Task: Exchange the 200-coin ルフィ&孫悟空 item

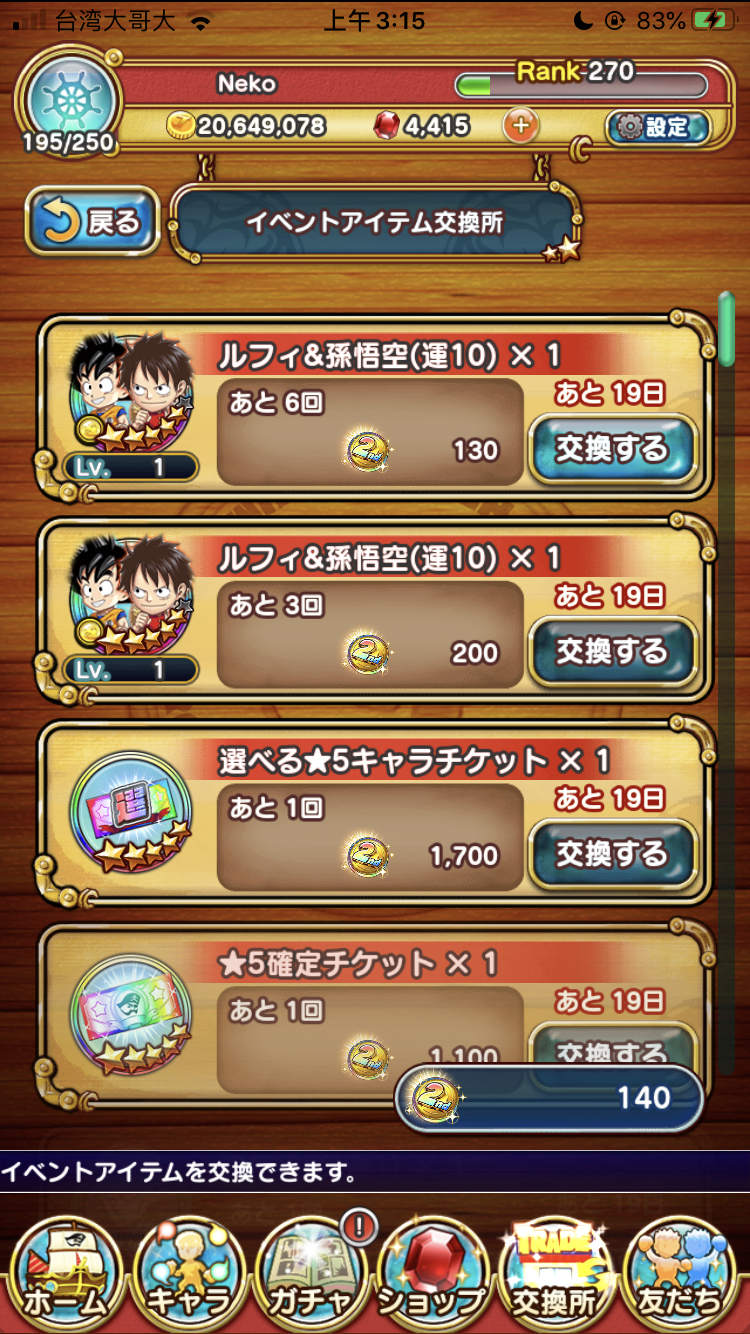Action: (x=613, y=651)
